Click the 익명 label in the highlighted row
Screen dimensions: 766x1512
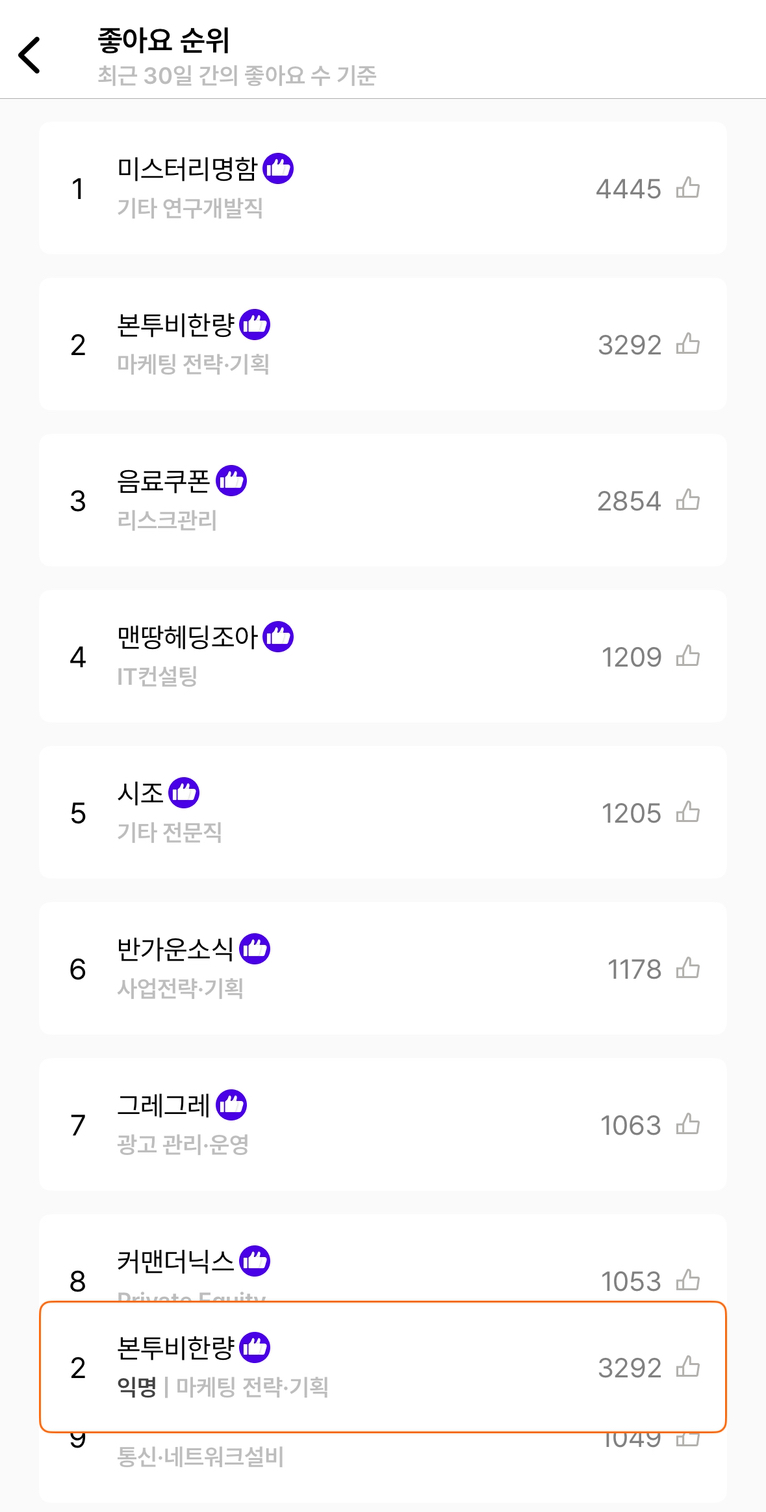click(136, 1387)
